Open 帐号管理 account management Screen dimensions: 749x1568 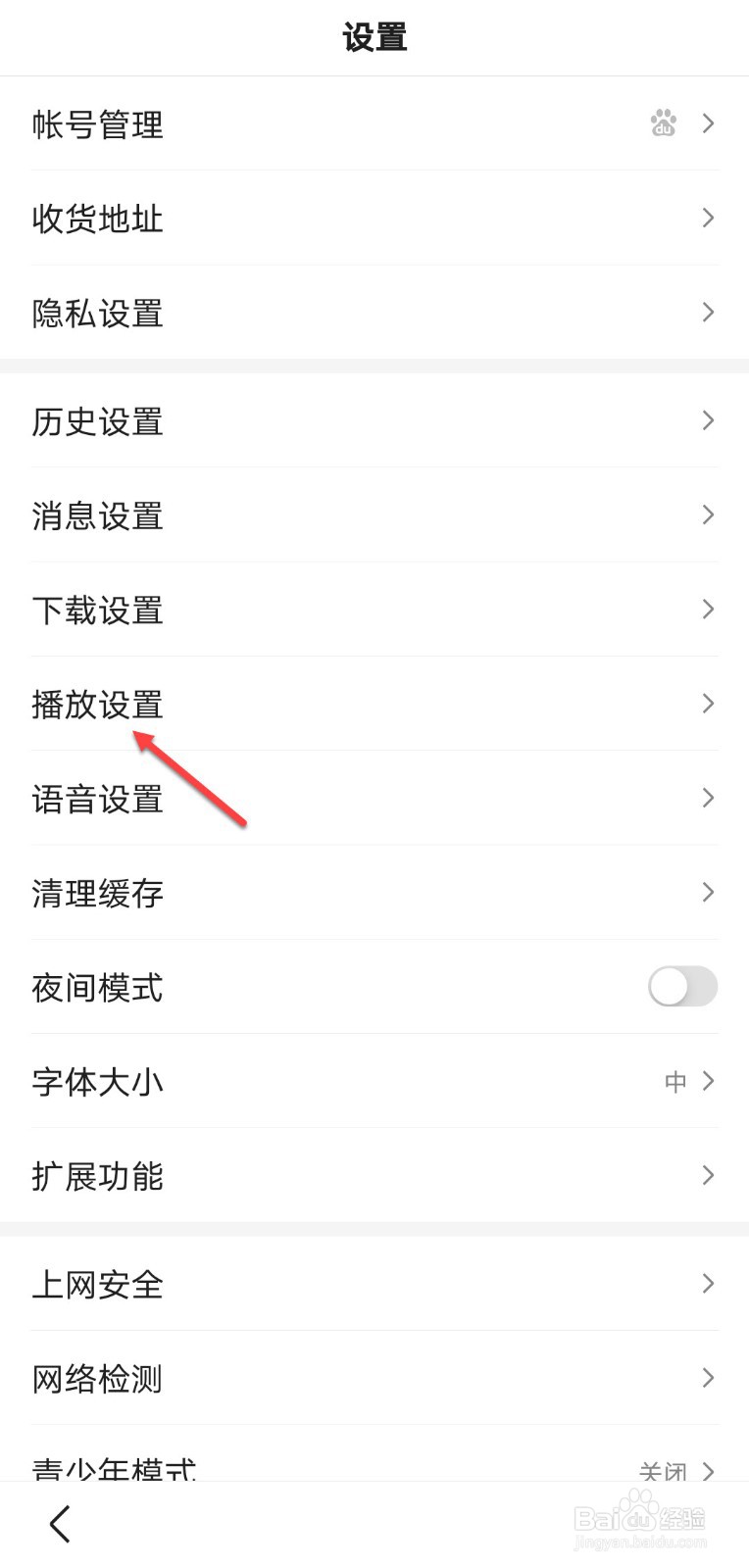97,124
